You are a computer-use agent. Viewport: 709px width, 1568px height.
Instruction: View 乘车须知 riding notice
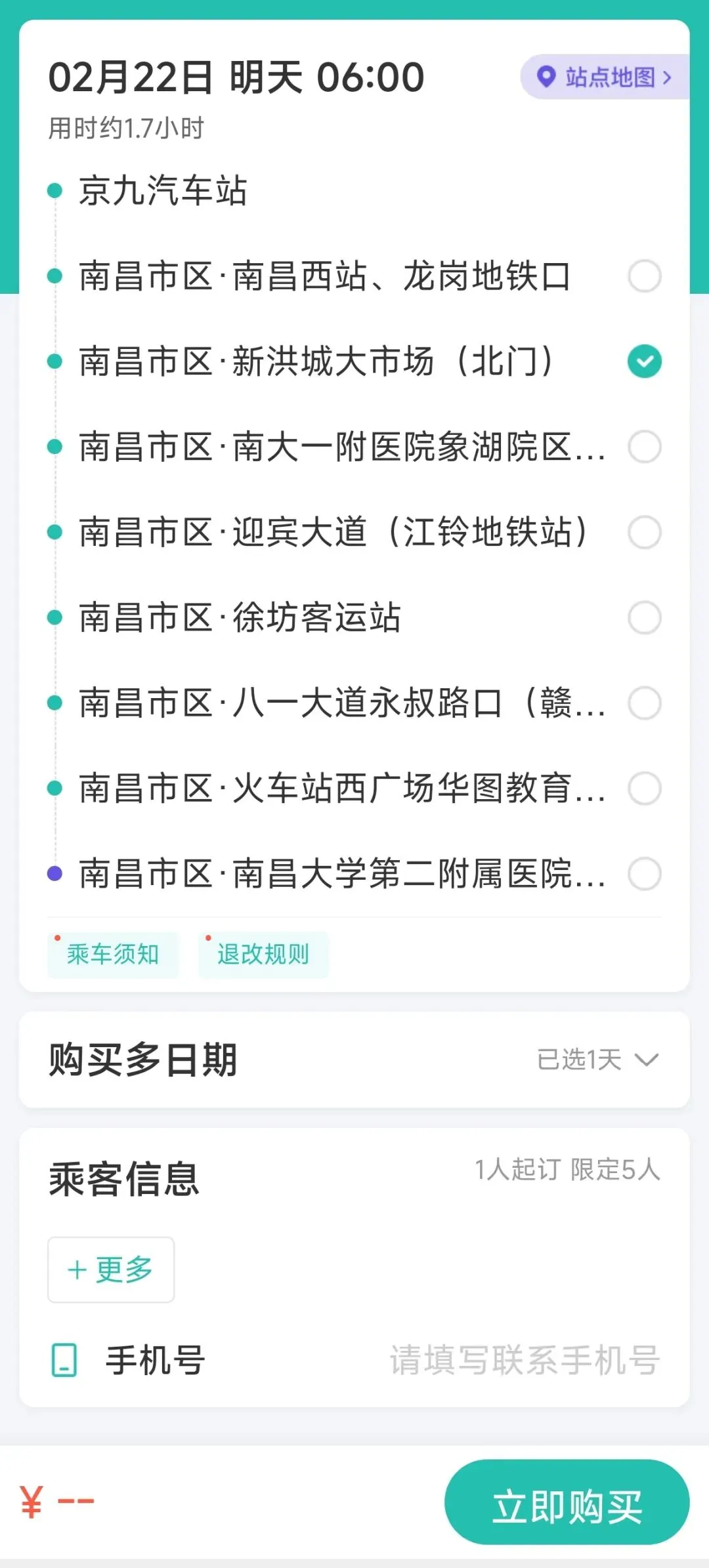pyautogui.click(x=113, y=955)
